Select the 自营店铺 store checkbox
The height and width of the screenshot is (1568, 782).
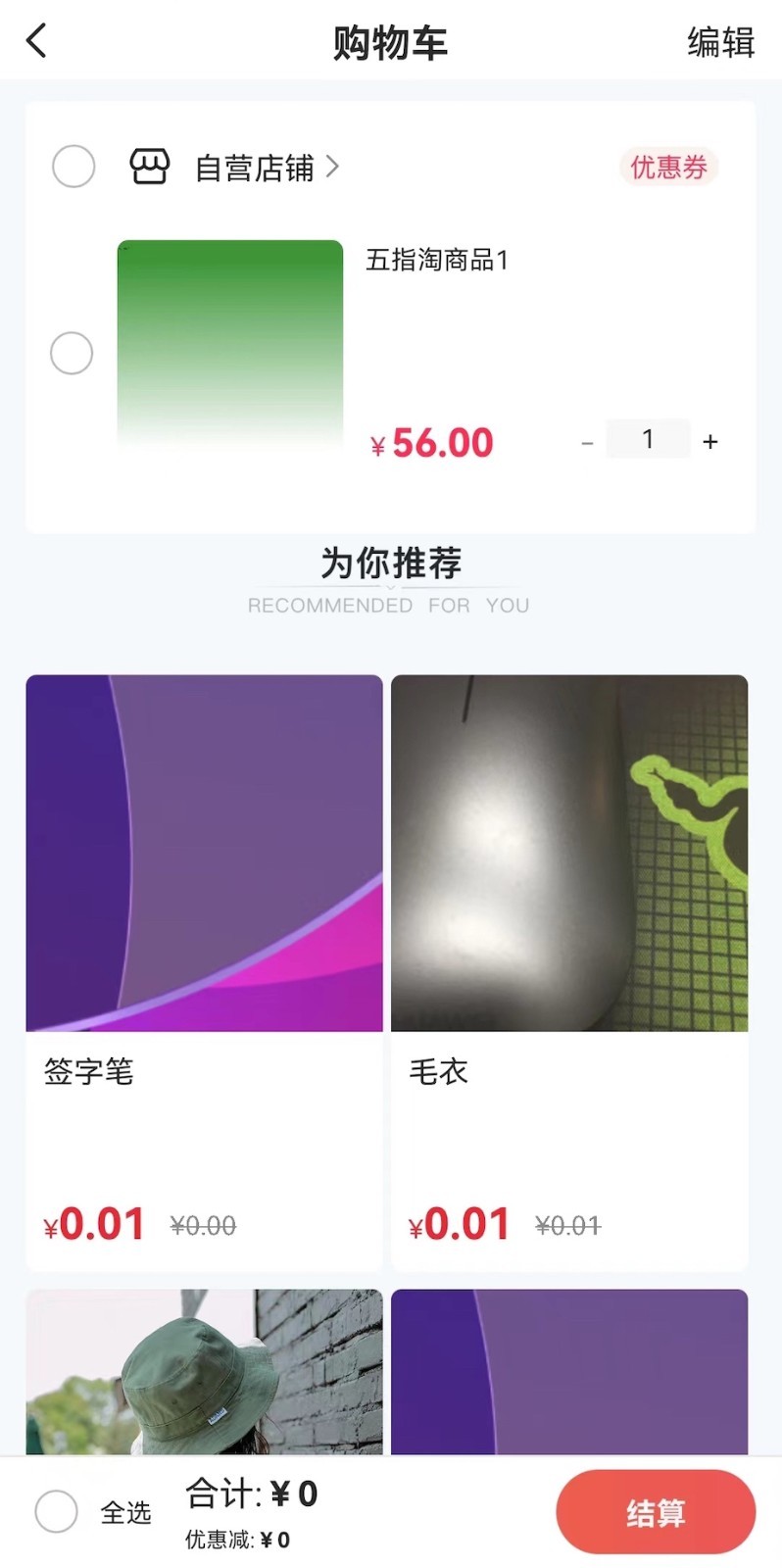point(72,167)
